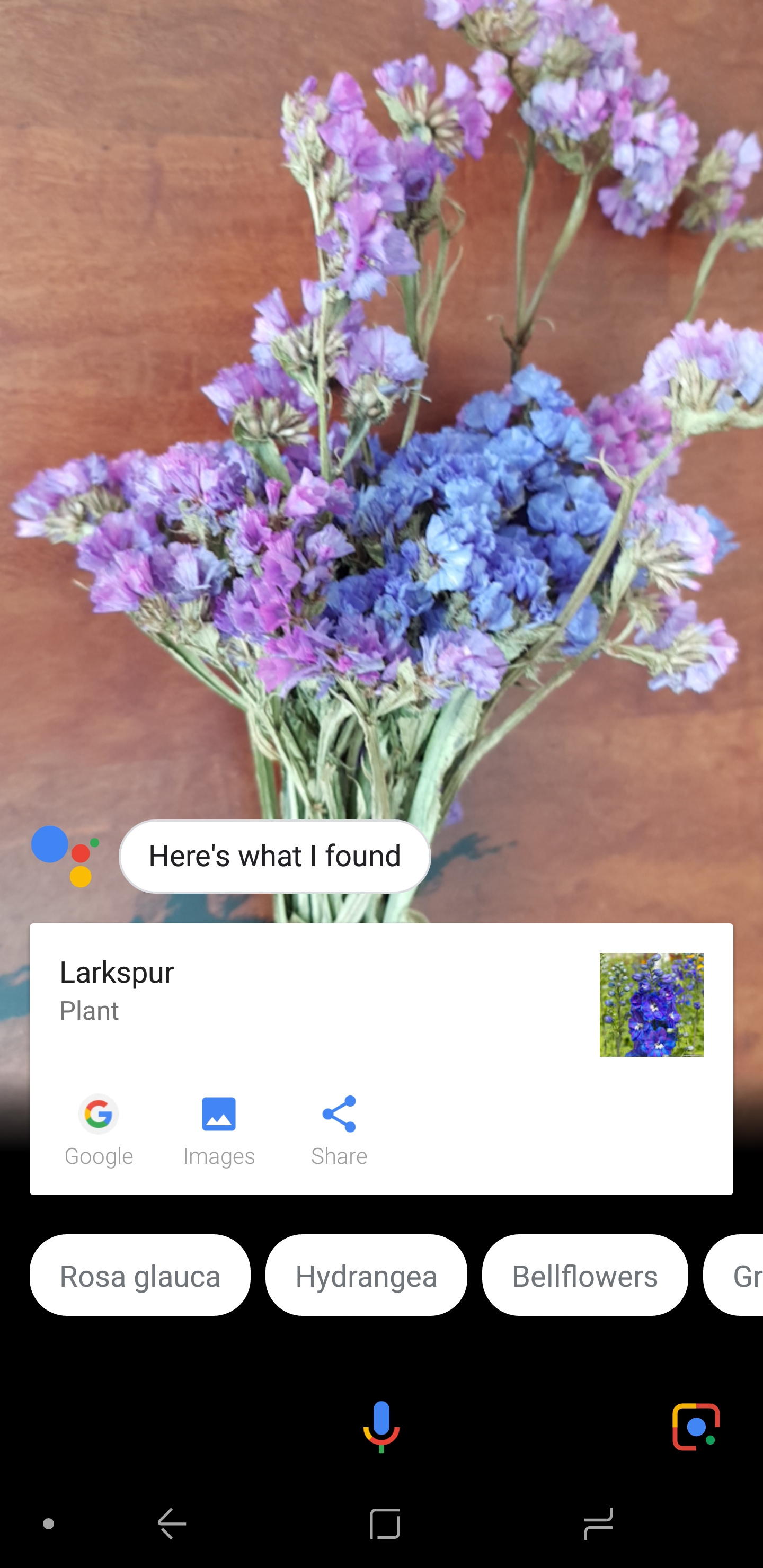Image resolution: width=763 pixels, height=1568 pixels.
Task: Share the Larkspur result
Action: point(339,1130)
